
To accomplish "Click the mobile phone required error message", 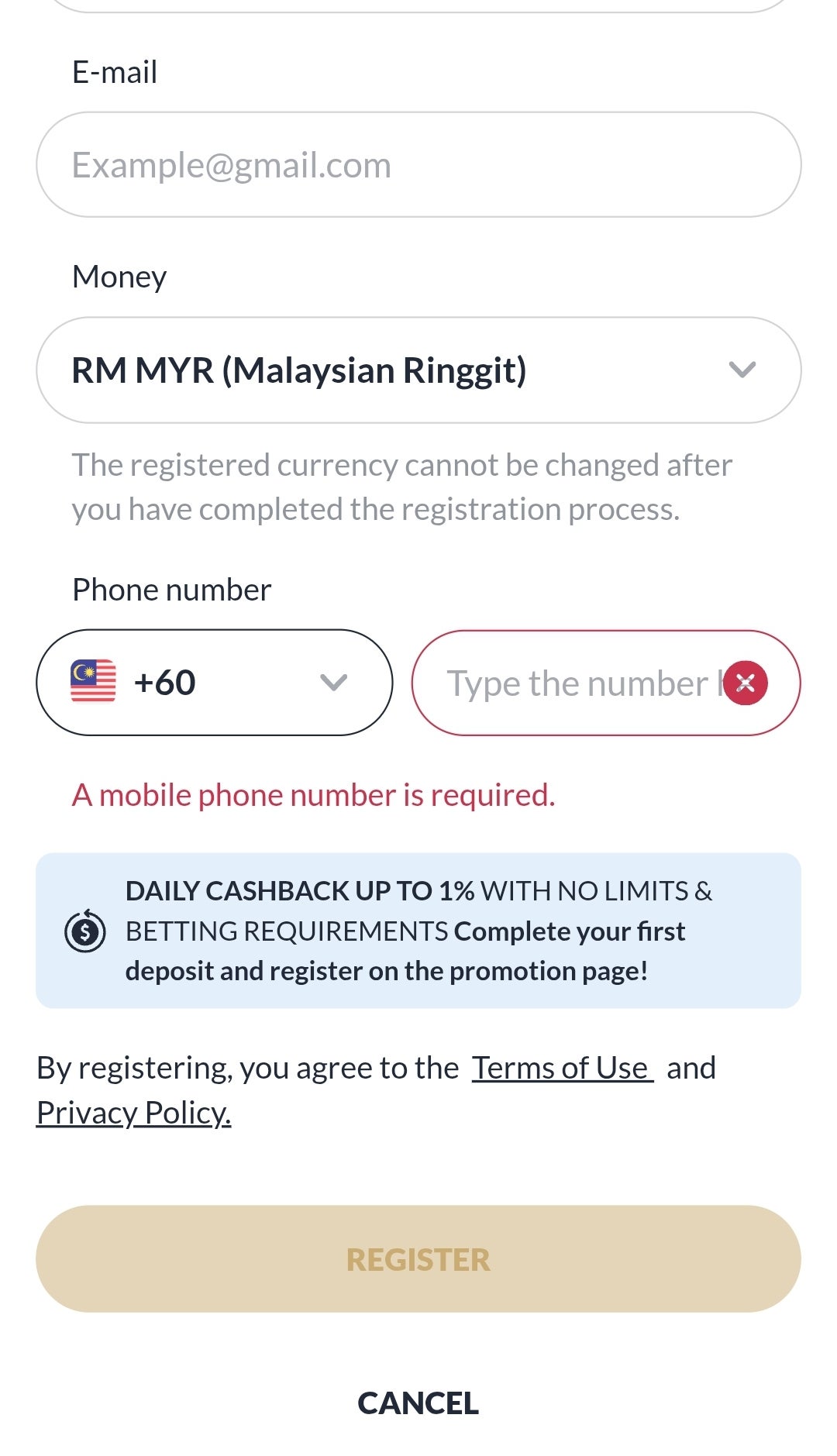I will 313,794.
